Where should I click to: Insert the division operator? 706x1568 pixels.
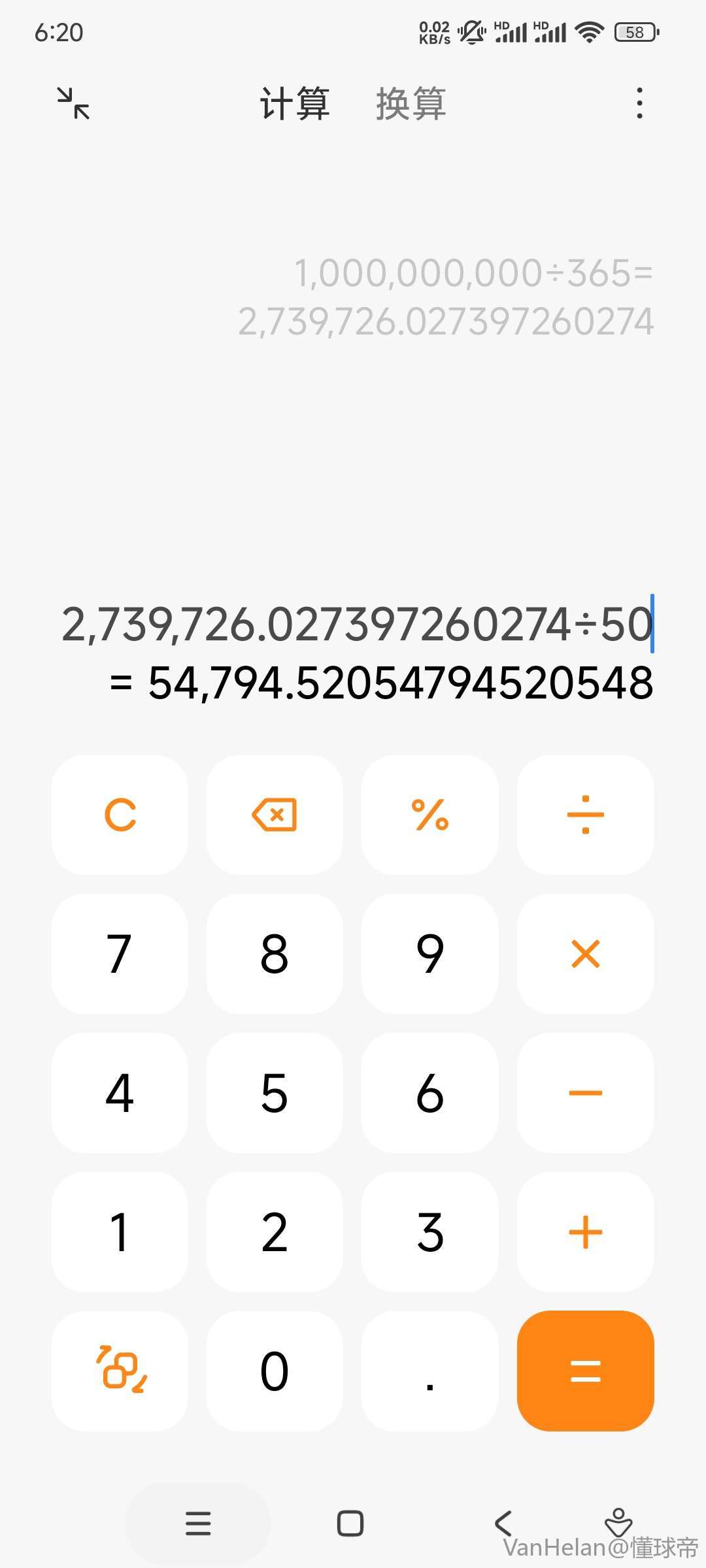585,815
